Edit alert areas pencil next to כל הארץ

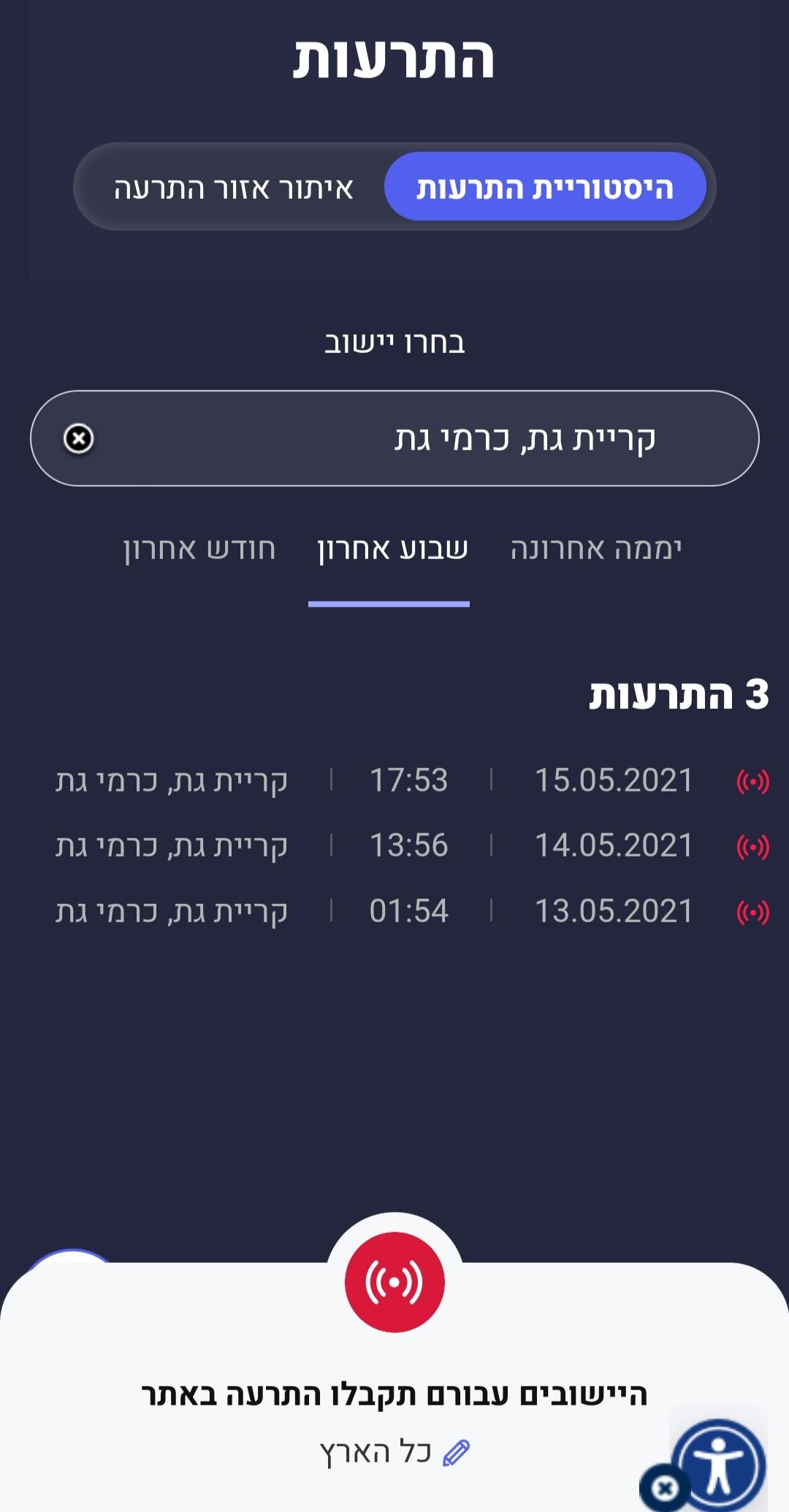pyautogui.click(x=456, y=1453)
